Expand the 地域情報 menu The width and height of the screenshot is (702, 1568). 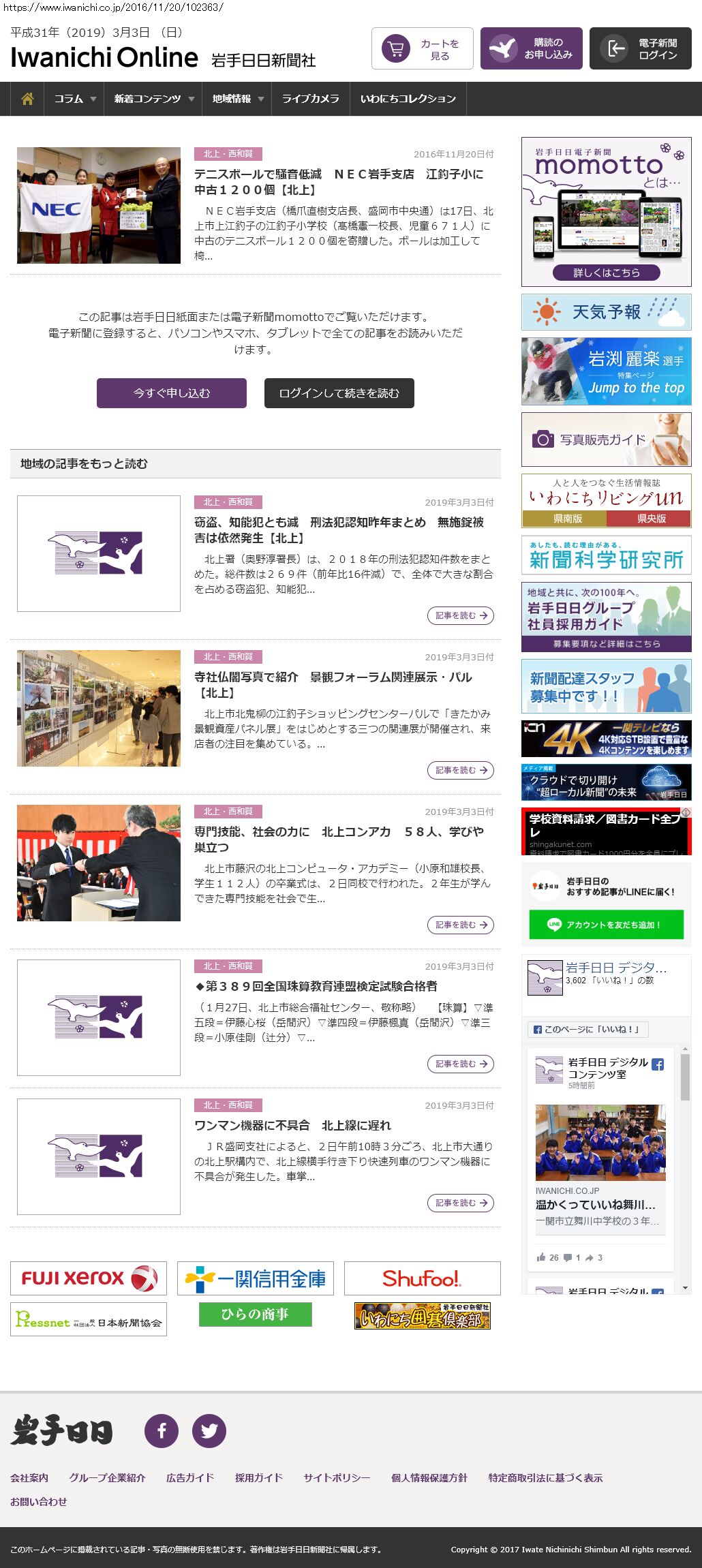pos(236,99)
